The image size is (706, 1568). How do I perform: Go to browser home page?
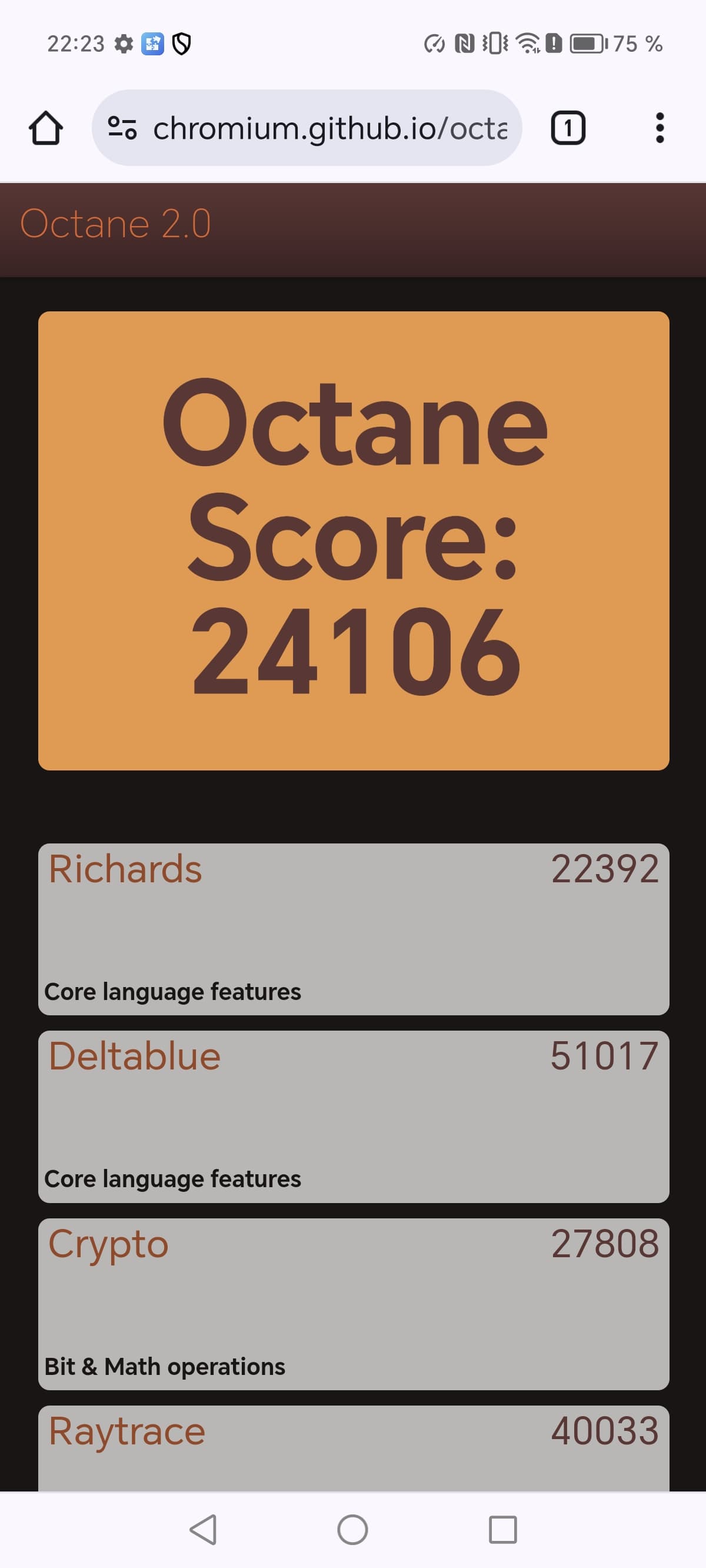click(x=46, y=128)
